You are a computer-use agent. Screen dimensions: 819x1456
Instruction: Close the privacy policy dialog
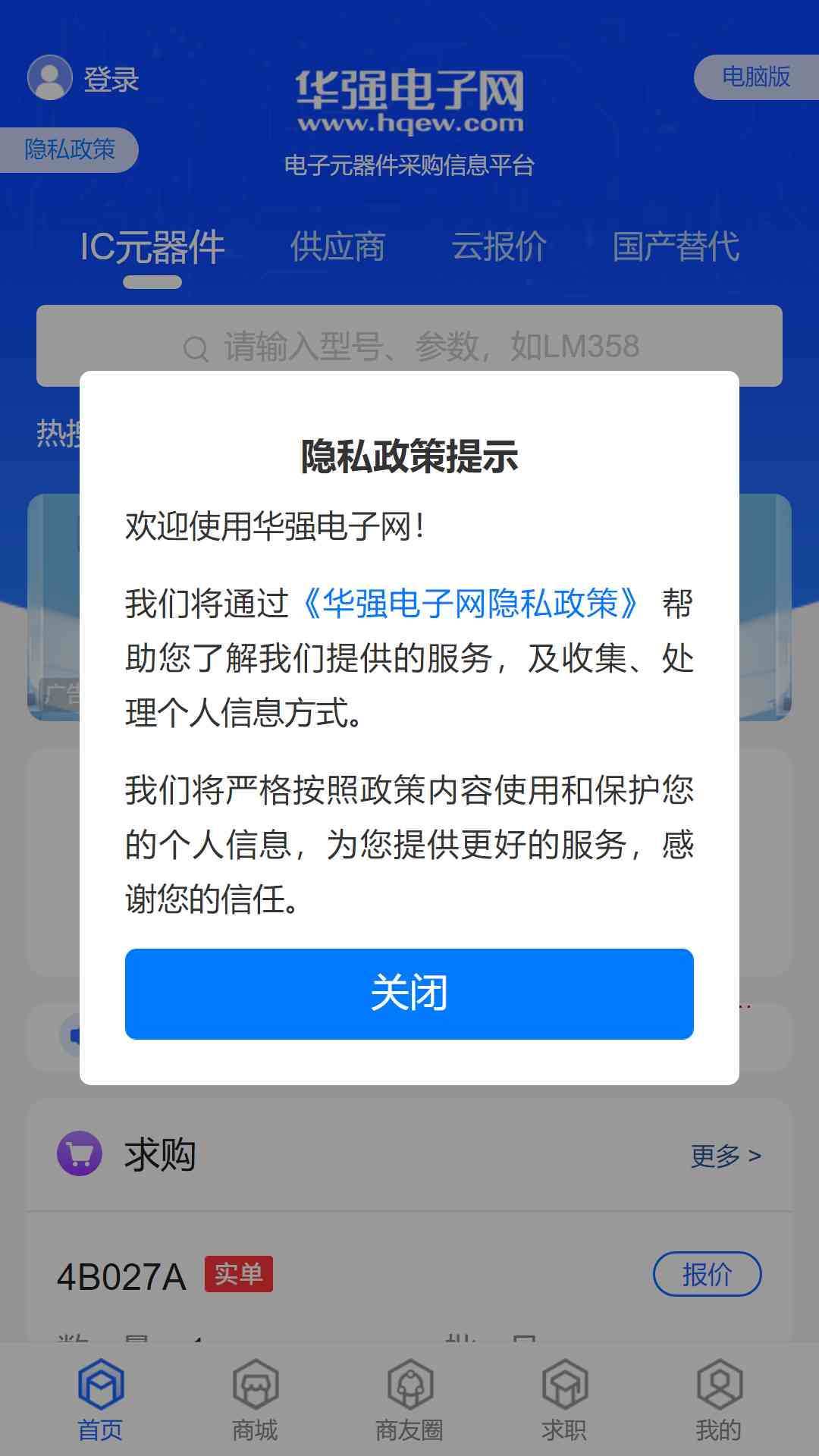point(409,993)
